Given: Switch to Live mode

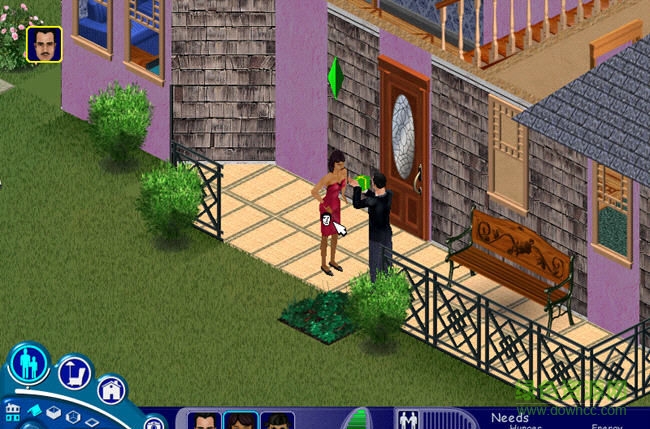Looking at the screenshot, I should click(29, 362).
